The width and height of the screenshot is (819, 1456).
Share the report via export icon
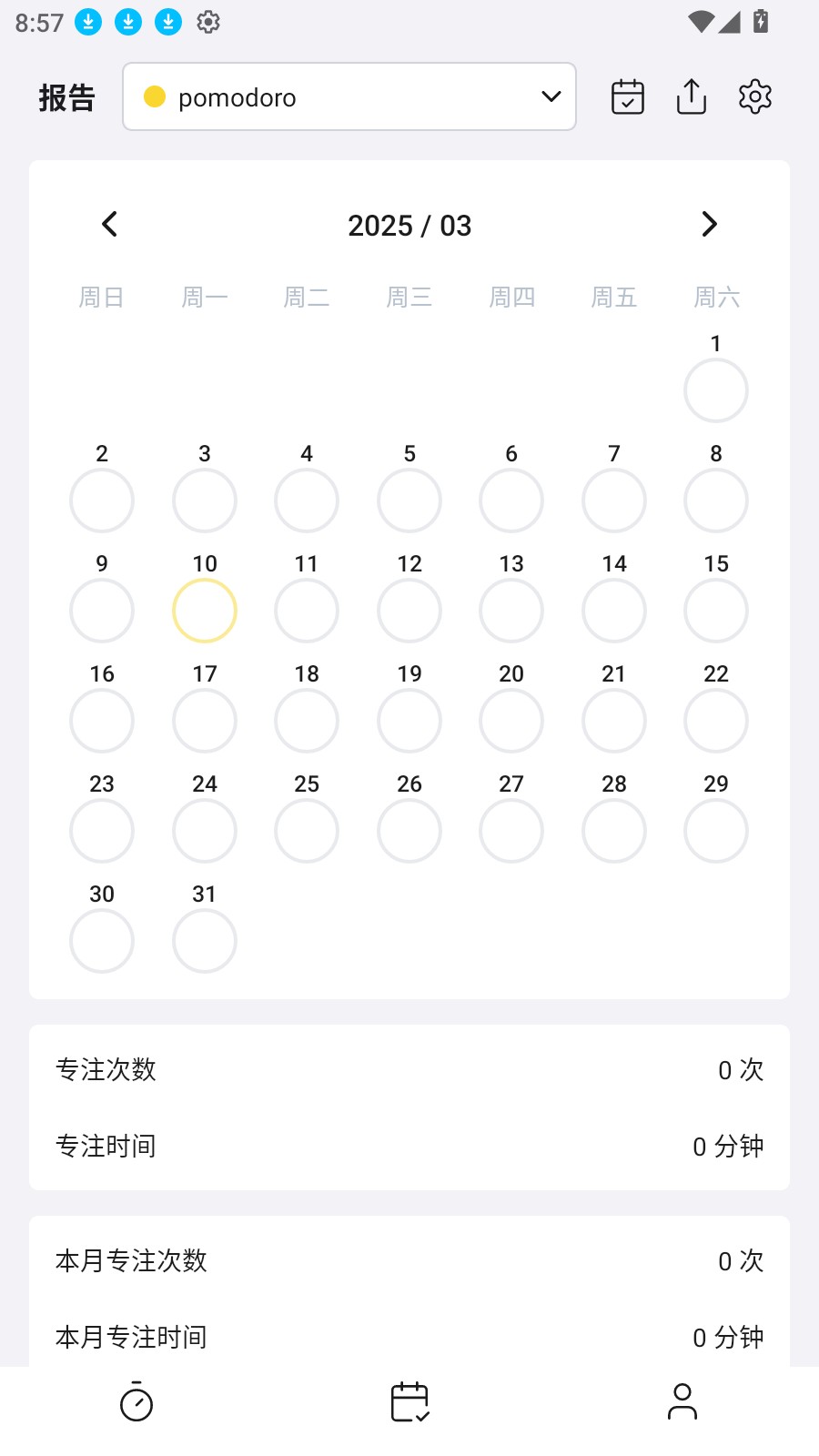(692, 96)
